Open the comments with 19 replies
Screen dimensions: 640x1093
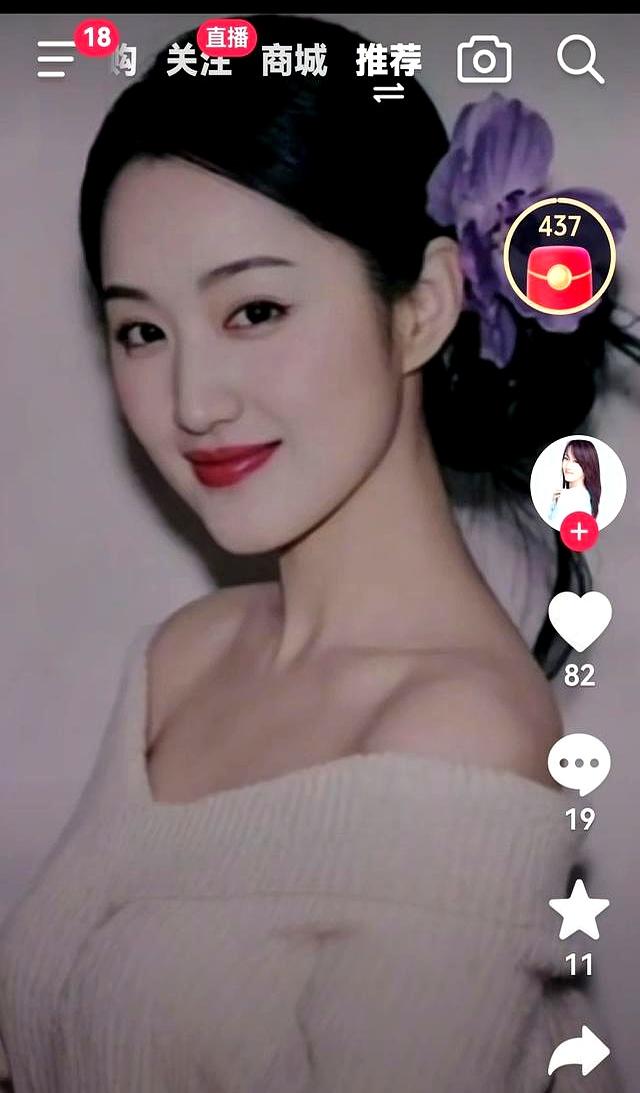click(x=579, y=766)
